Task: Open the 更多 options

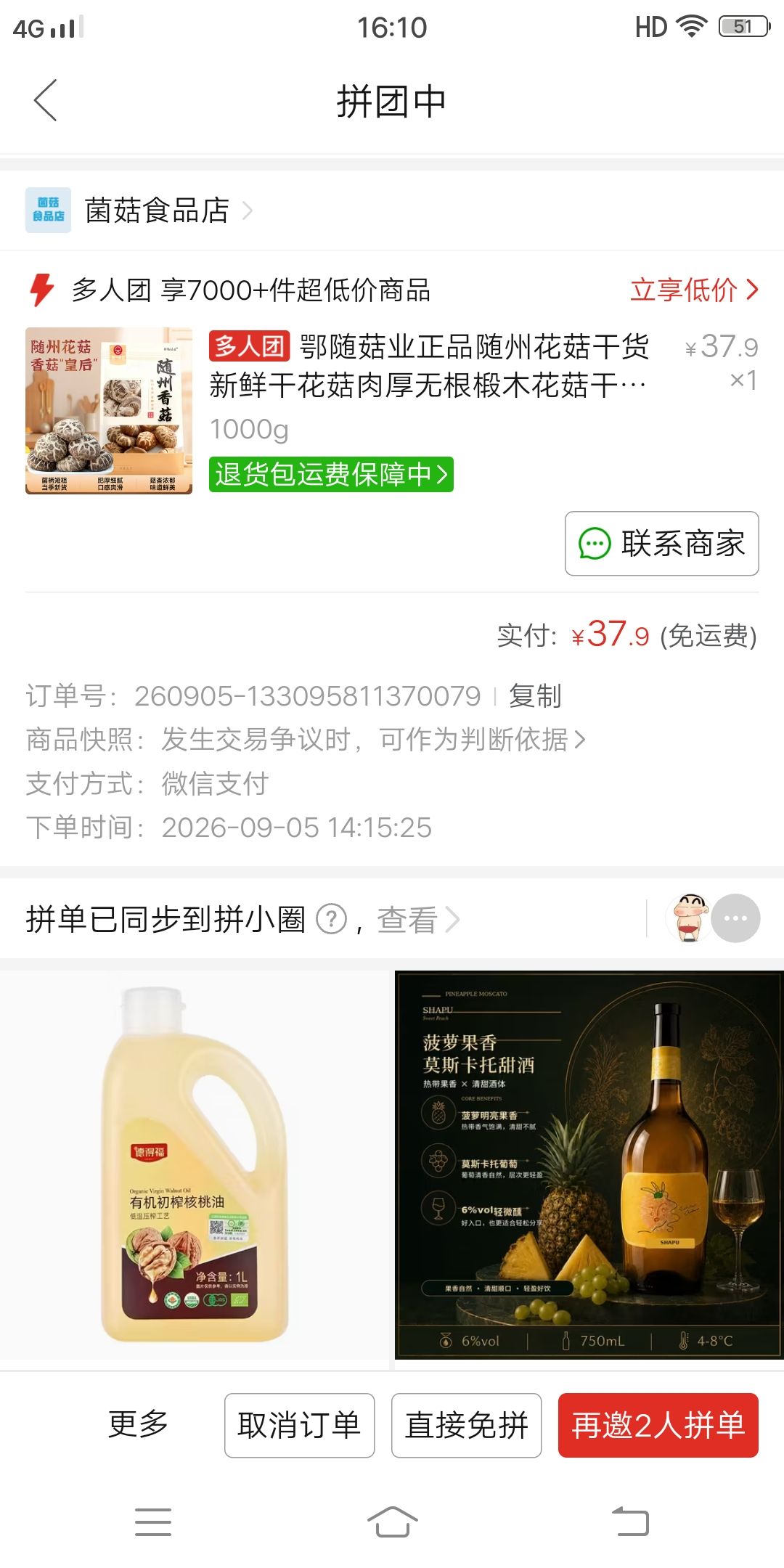Action: click(x=138, y=1424)
